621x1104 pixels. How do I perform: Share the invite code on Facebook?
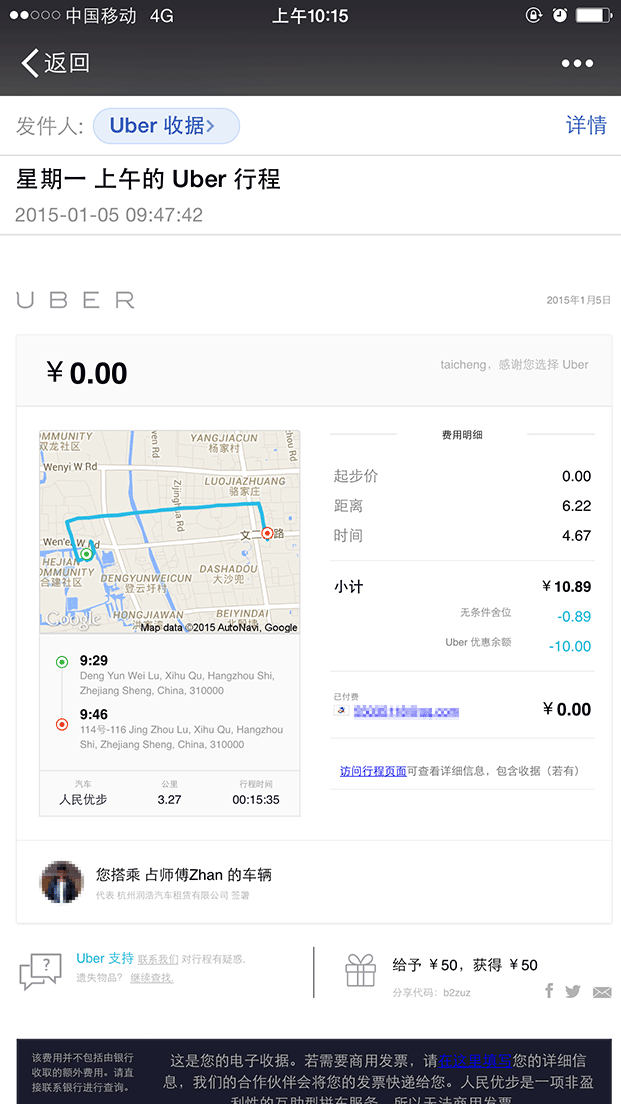tap(549, 991)
